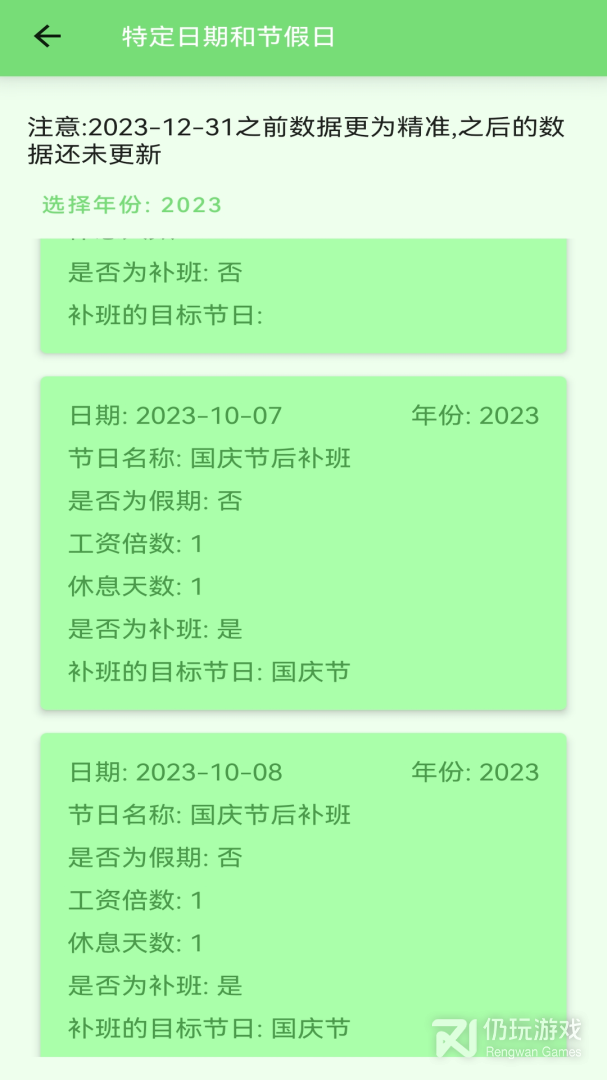This screenshot has width=607, height=1080.
Task: Open the year selector showing 2023
Action: point(132,205)
